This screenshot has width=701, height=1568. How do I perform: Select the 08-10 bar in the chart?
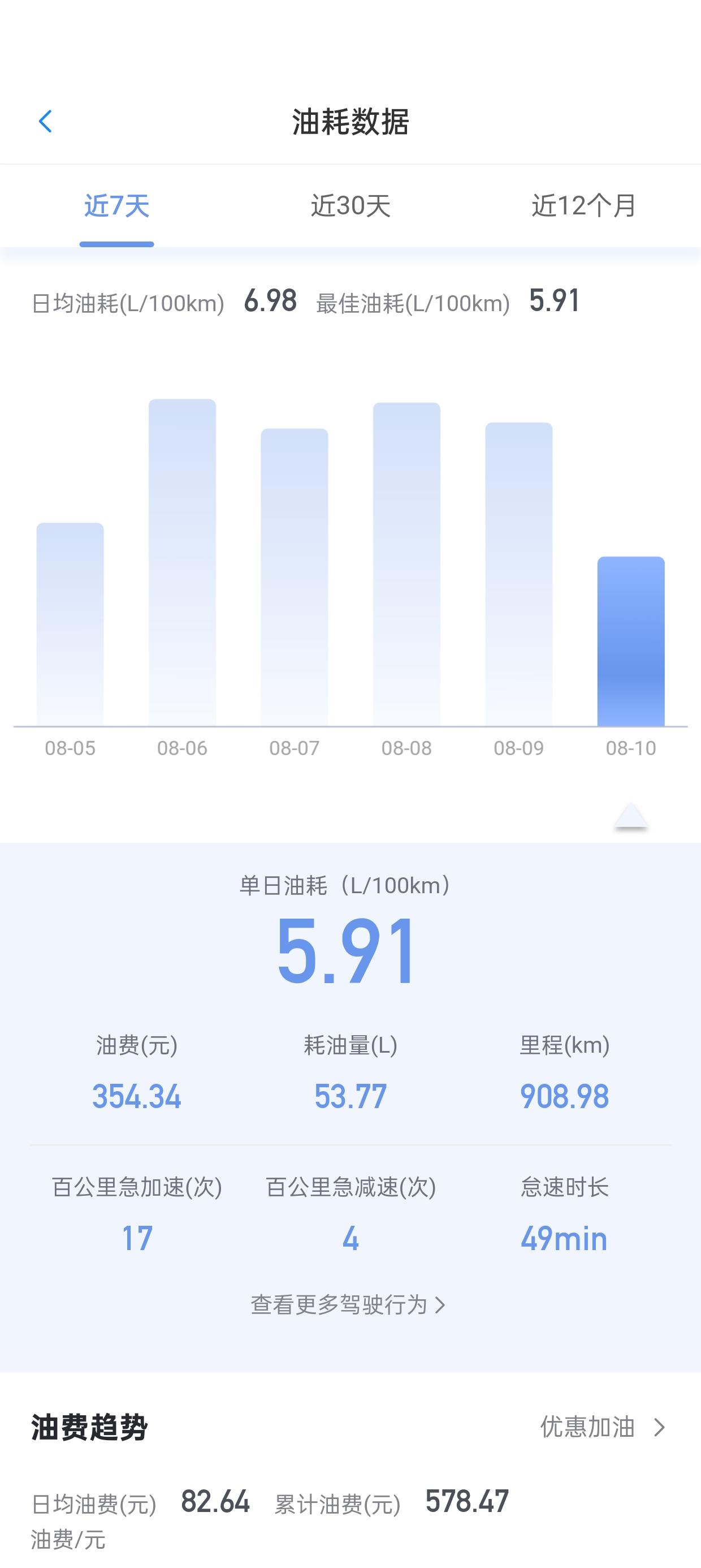[x=631, y=641]
